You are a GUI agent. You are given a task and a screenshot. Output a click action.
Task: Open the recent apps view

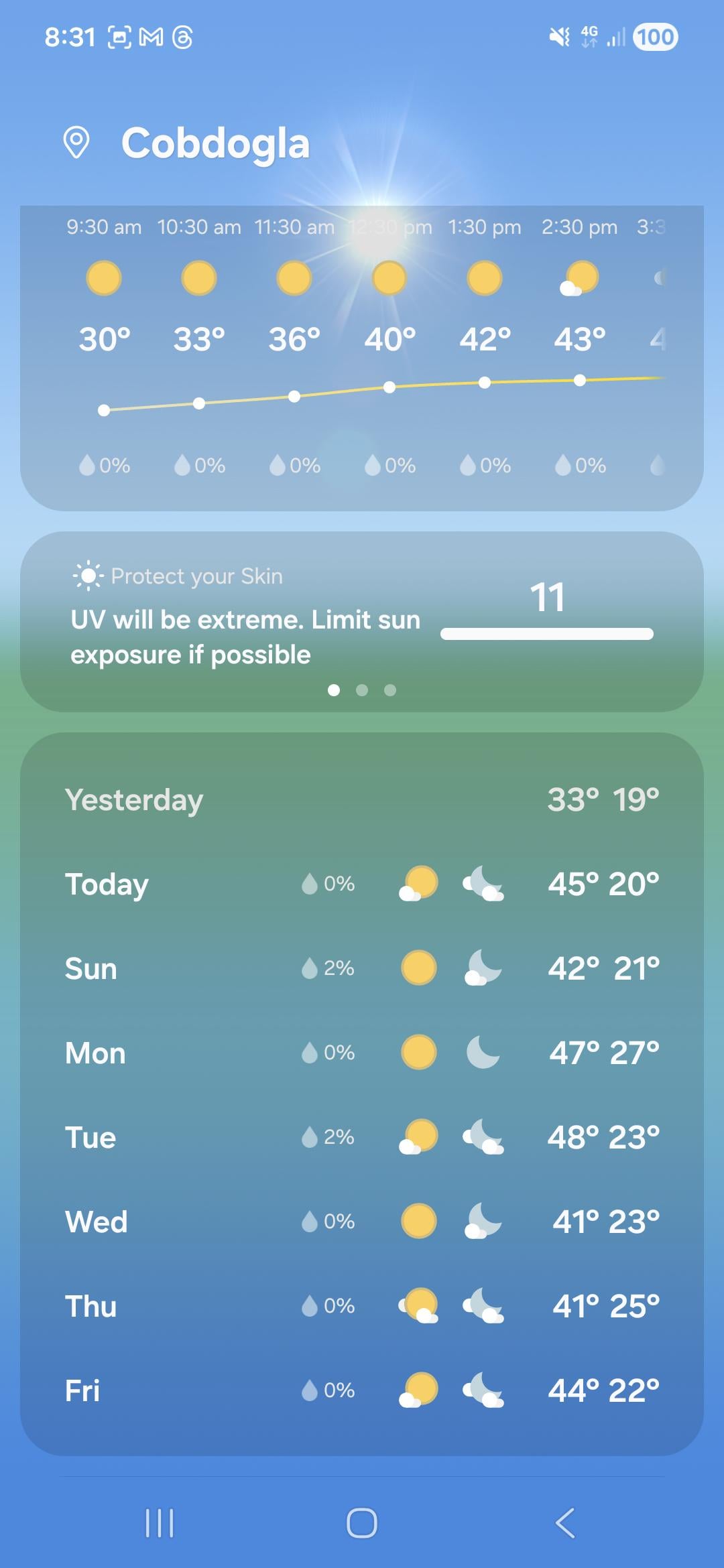(x=160, y=1523)
